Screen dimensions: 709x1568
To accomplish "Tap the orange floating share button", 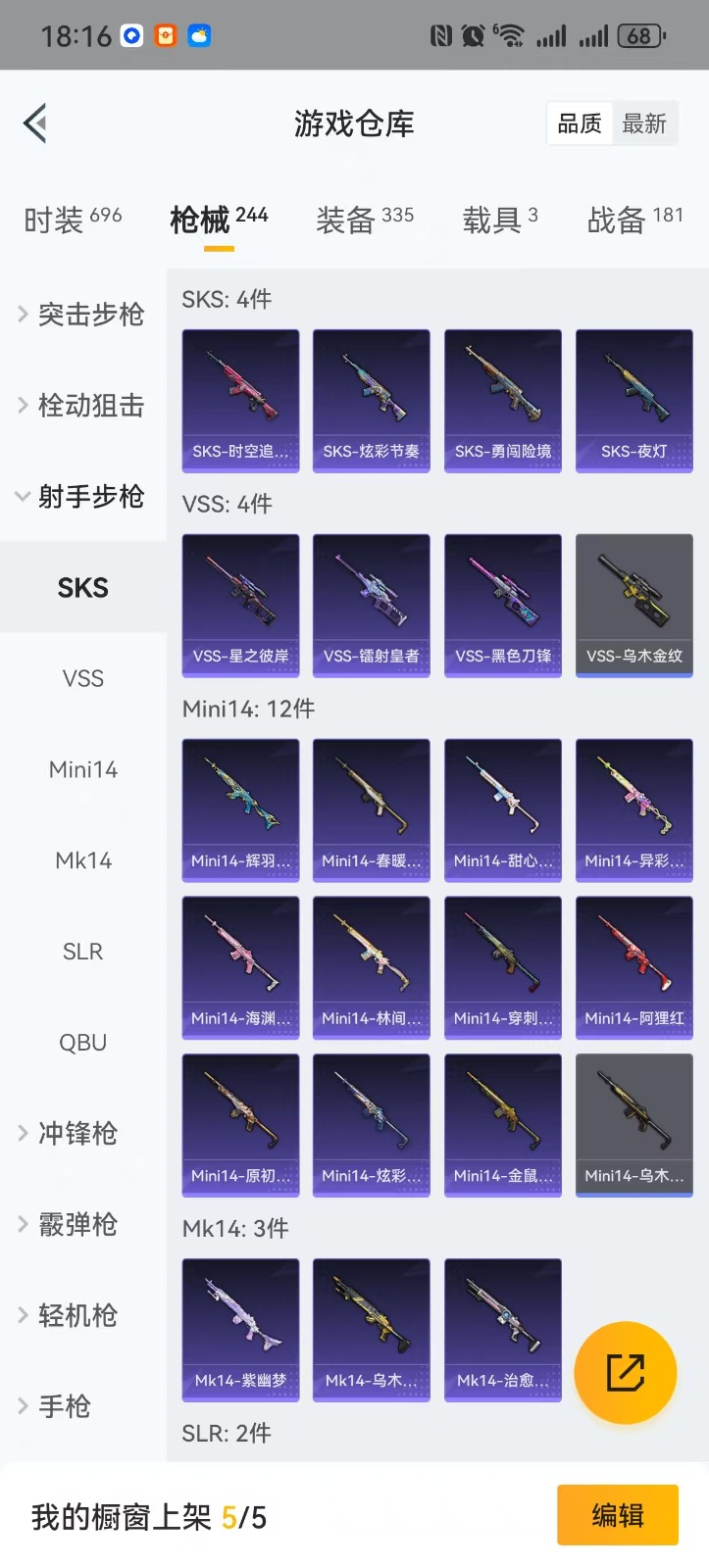I will pos(625,1372).
